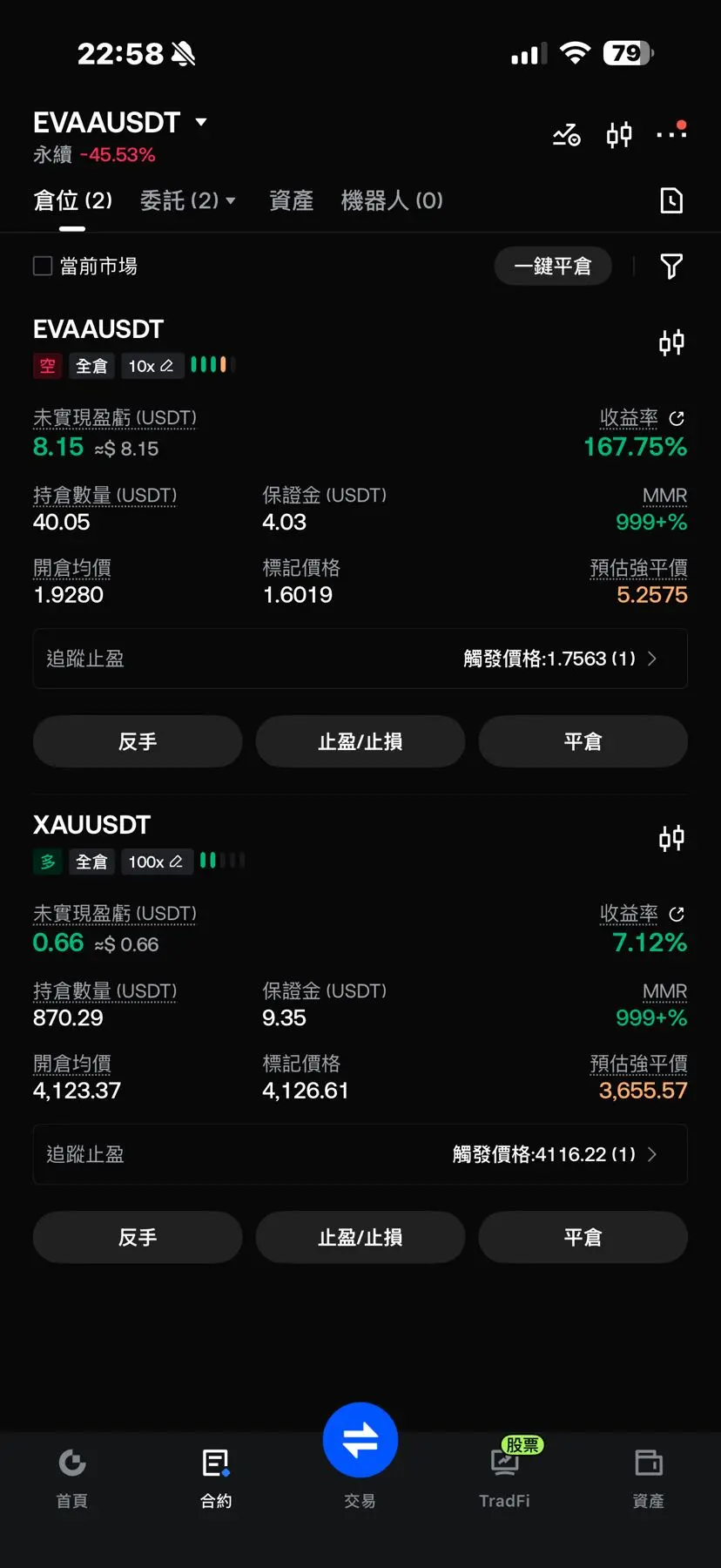Edit the 10x leverage on EVAAUSDT
The image size is (721, 1568).
click(152, 366)
